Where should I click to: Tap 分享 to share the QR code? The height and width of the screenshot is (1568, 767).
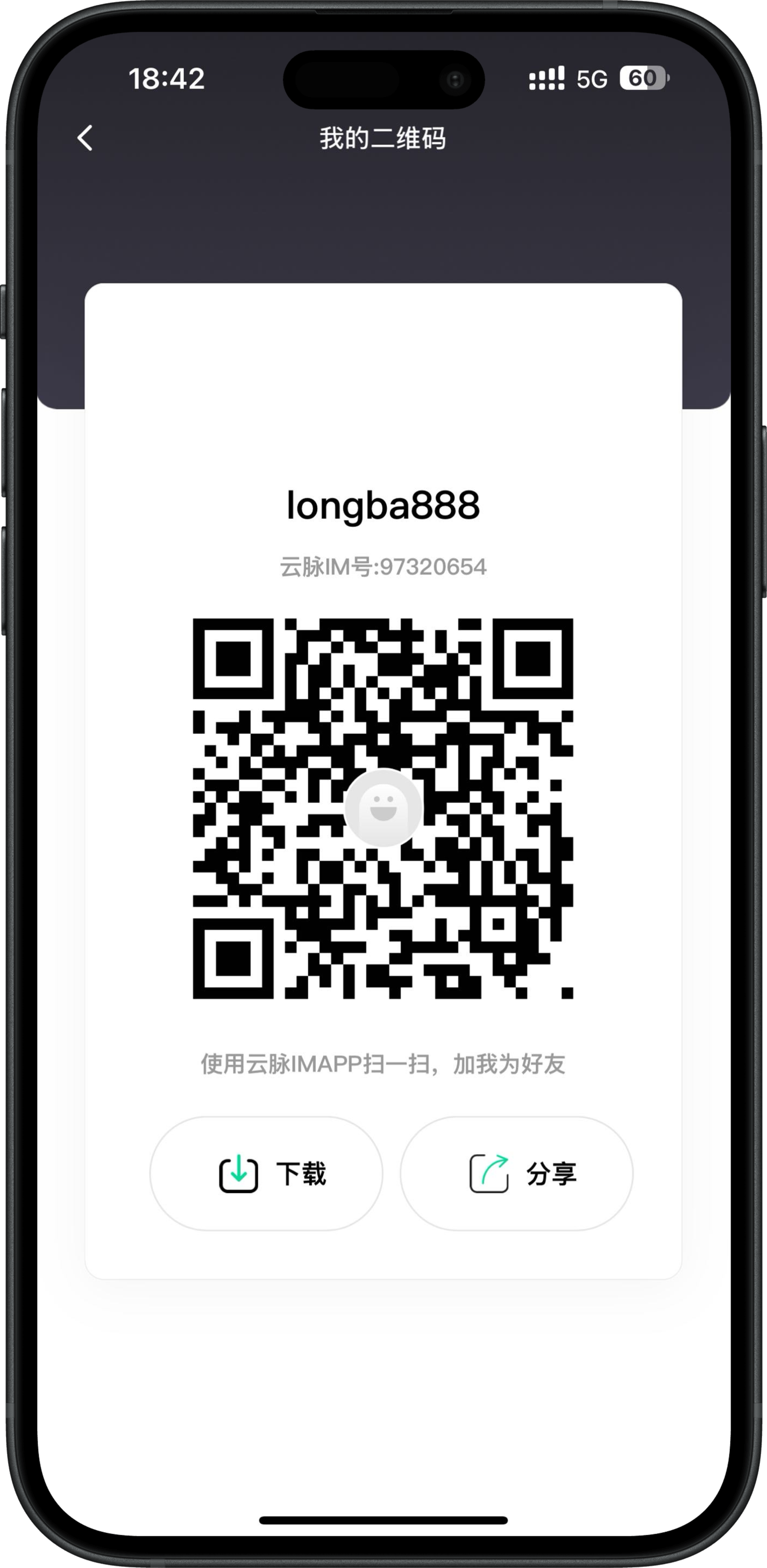(516, 1173)
